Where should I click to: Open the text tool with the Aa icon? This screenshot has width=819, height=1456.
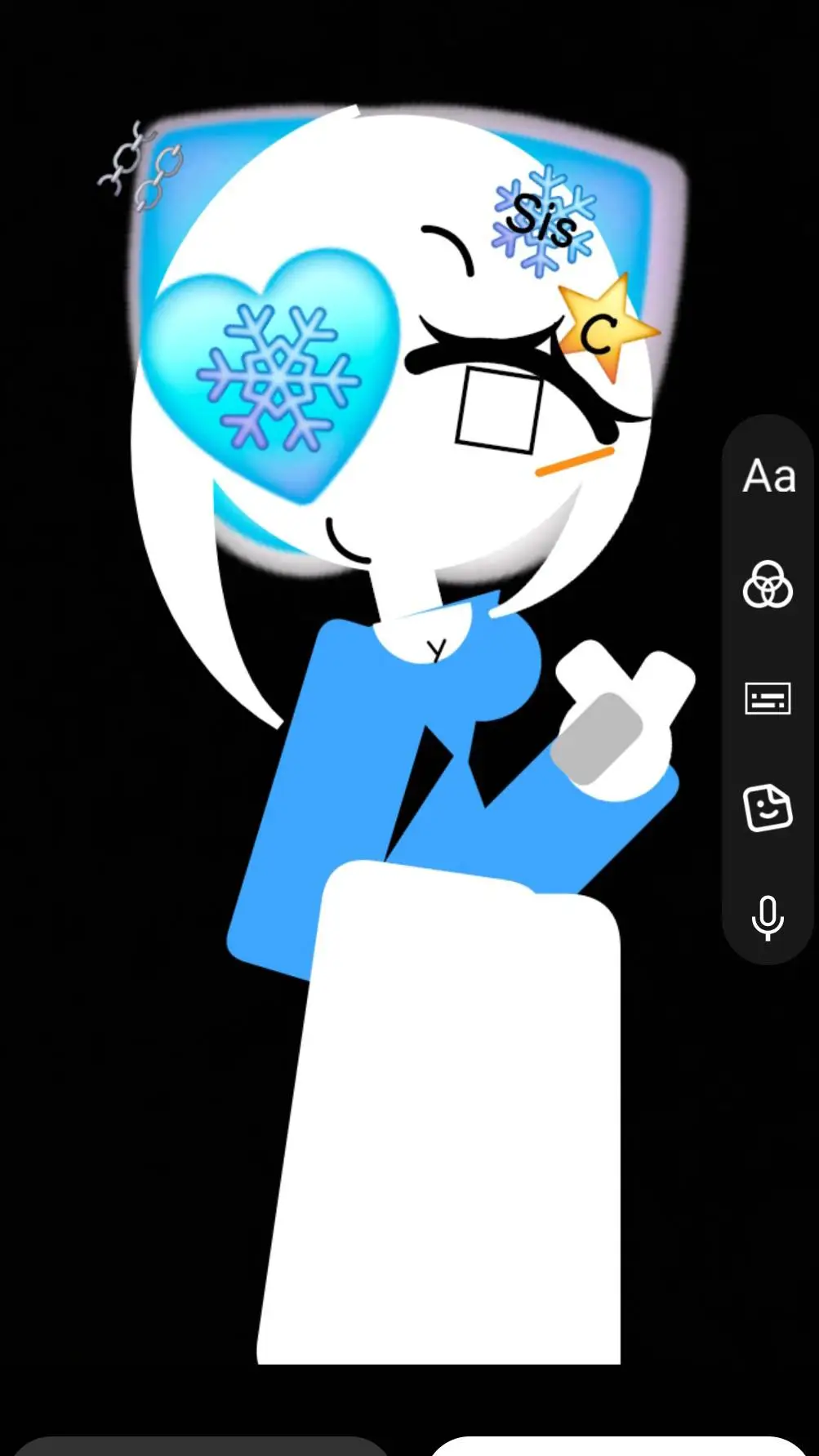[x=768, y=477]
